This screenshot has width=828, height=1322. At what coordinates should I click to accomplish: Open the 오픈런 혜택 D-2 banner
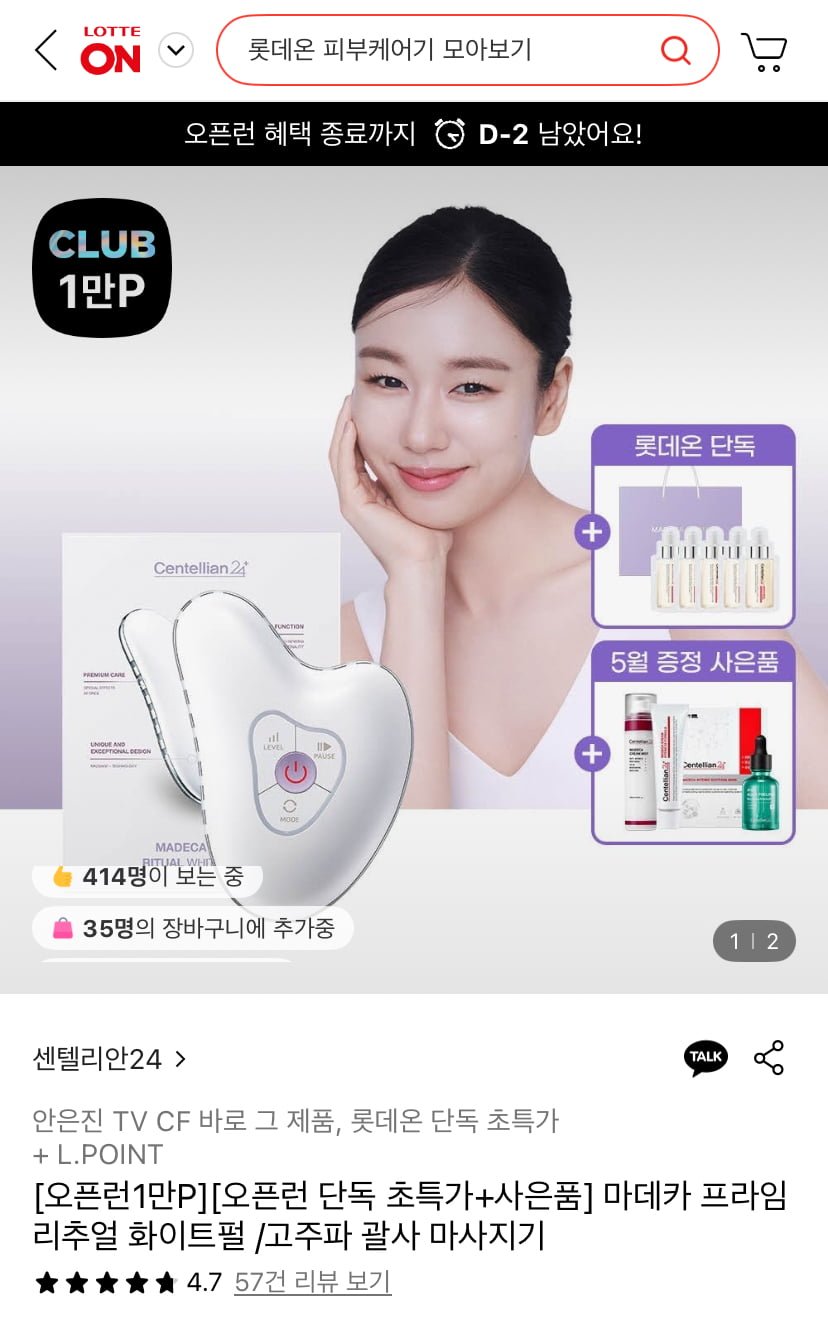pos(414,134)
